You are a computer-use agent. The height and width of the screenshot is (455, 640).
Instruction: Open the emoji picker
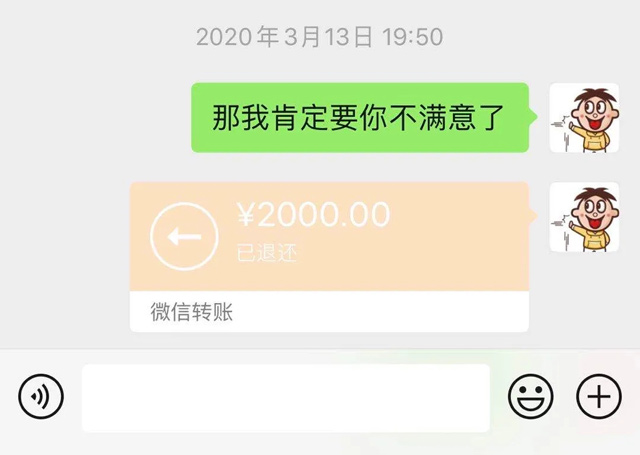[x=530, y=397]
